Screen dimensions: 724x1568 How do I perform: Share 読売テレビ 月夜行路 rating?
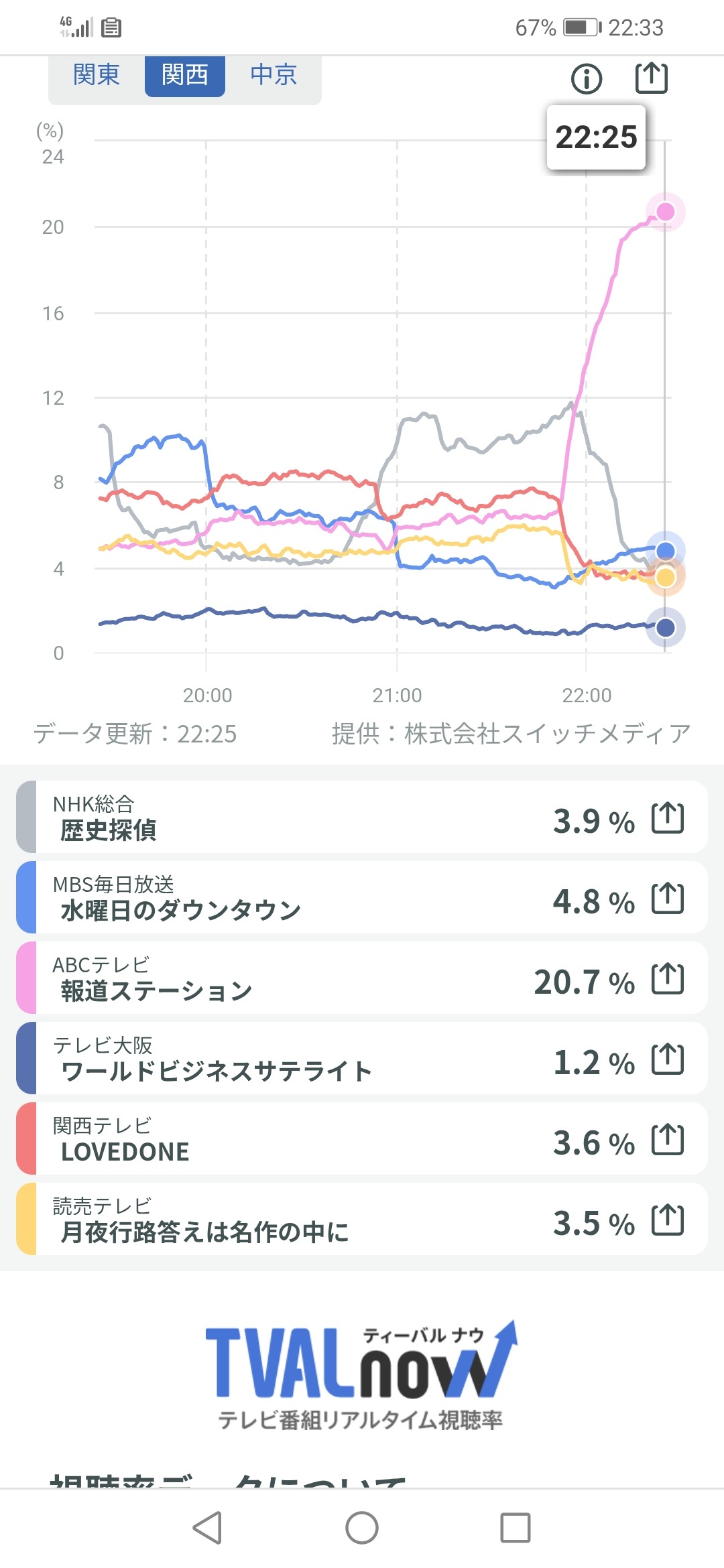click(668, 1220)
